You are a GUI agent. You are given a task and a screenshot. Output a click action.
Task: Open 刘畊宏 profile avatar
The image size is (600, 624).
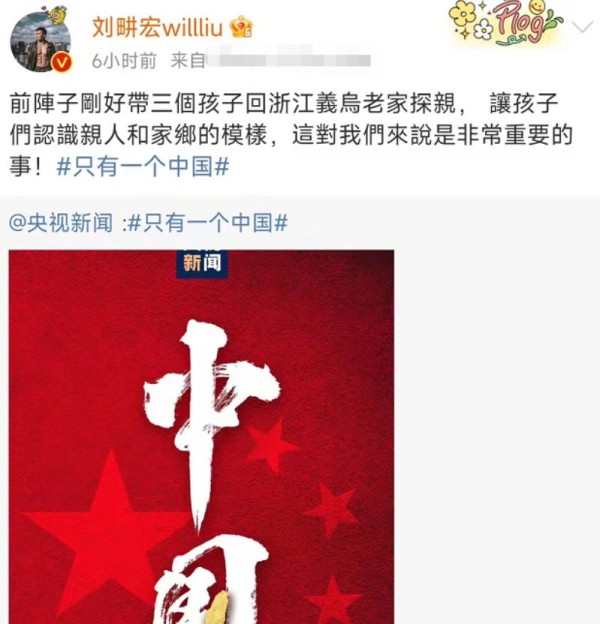click(x=40, y=41)
